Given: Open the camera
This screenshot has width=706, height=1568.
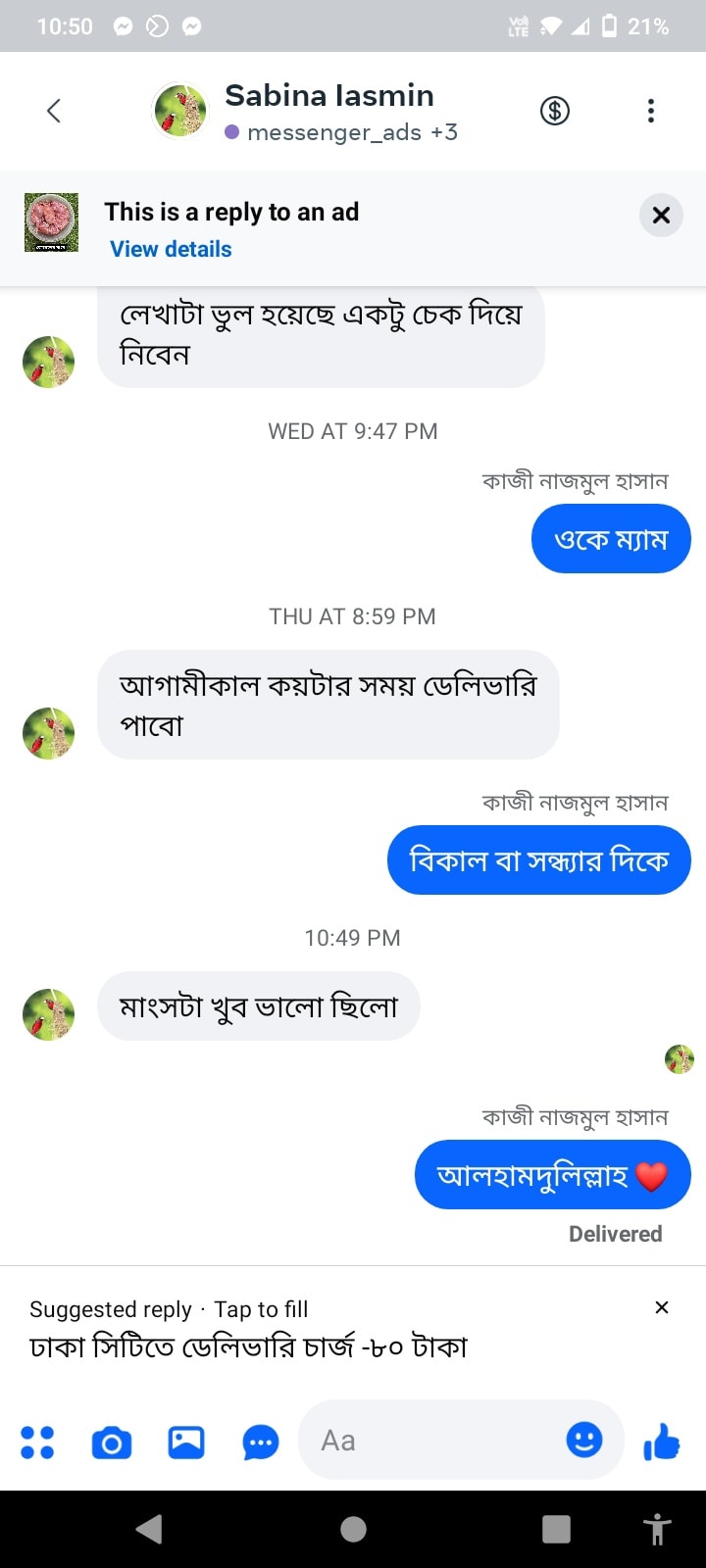Looking at the screenshot, I should pyautogui.click(x=112, y=1443).
